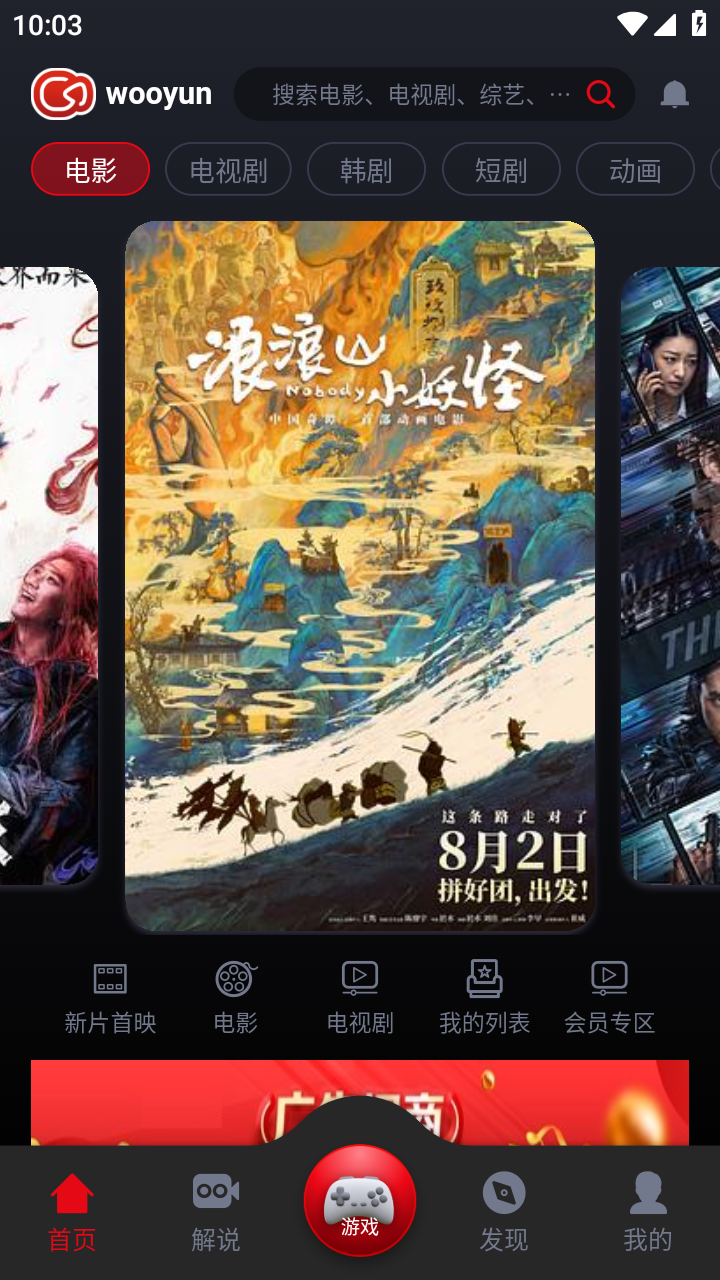Open the 新片首映 shortcut

click(x=110, y=997)
